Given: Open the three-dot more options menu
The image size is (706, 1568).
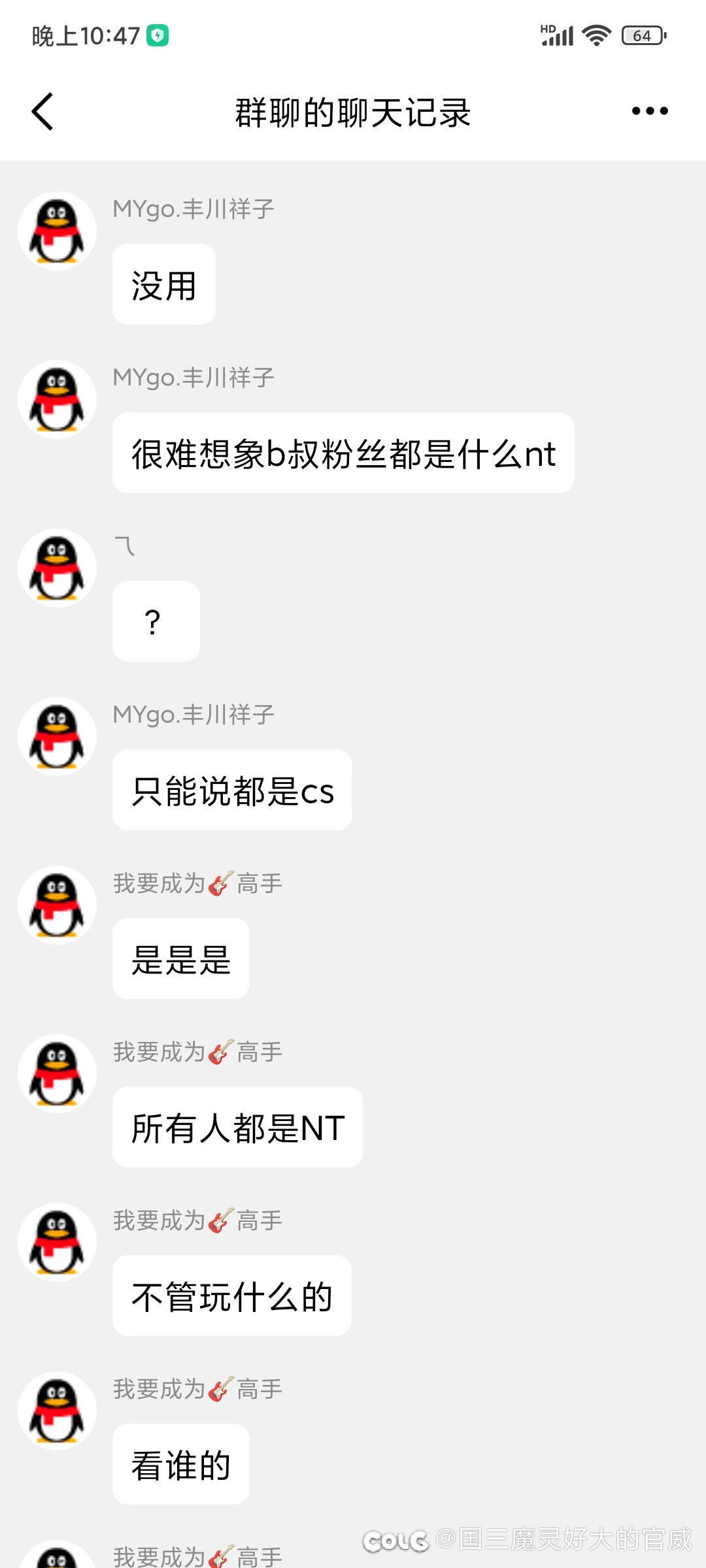Looking at the screenshot, I should [650, 112].
